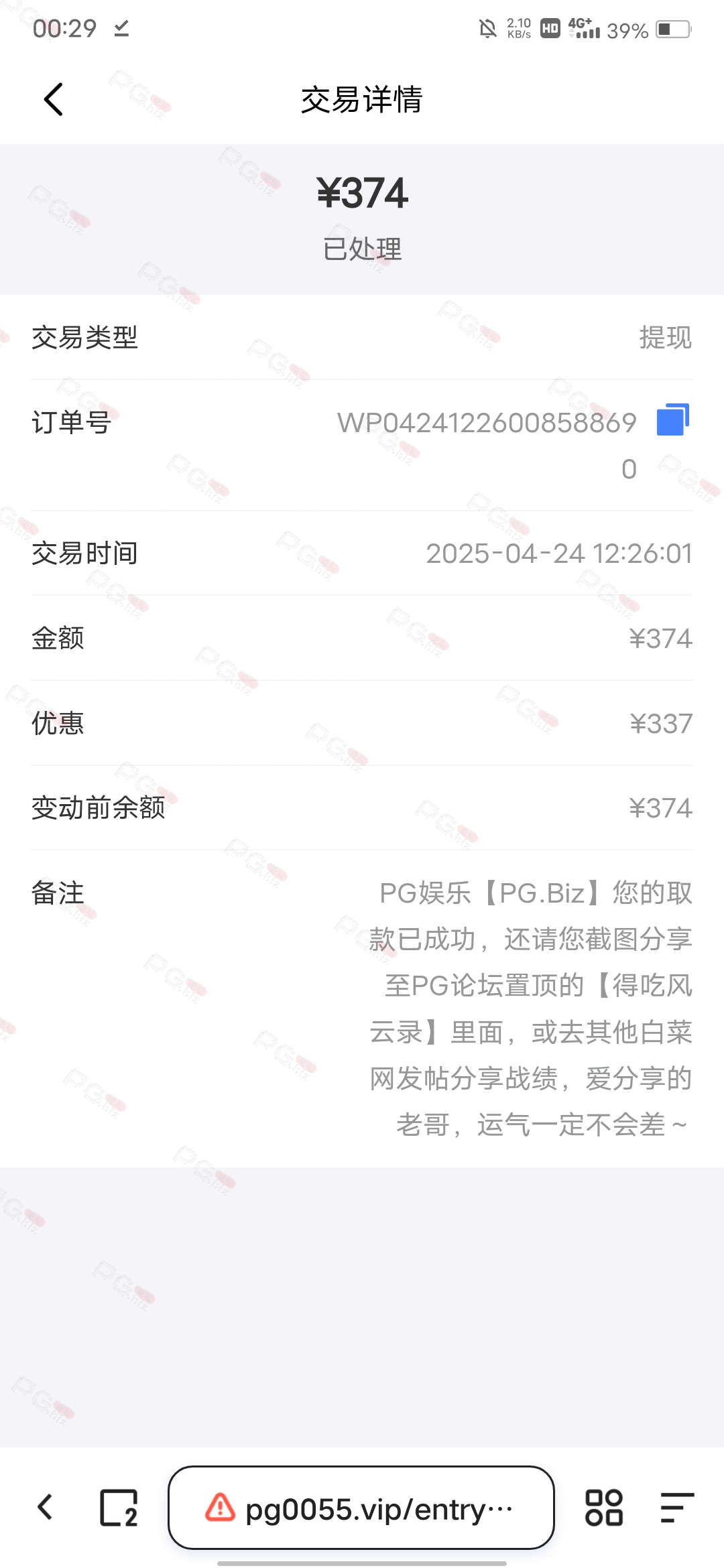Image resolution: width=724 pixels, height=1568 pixels.
Task: Open the browser options menu
Action: click(676, 1508)
